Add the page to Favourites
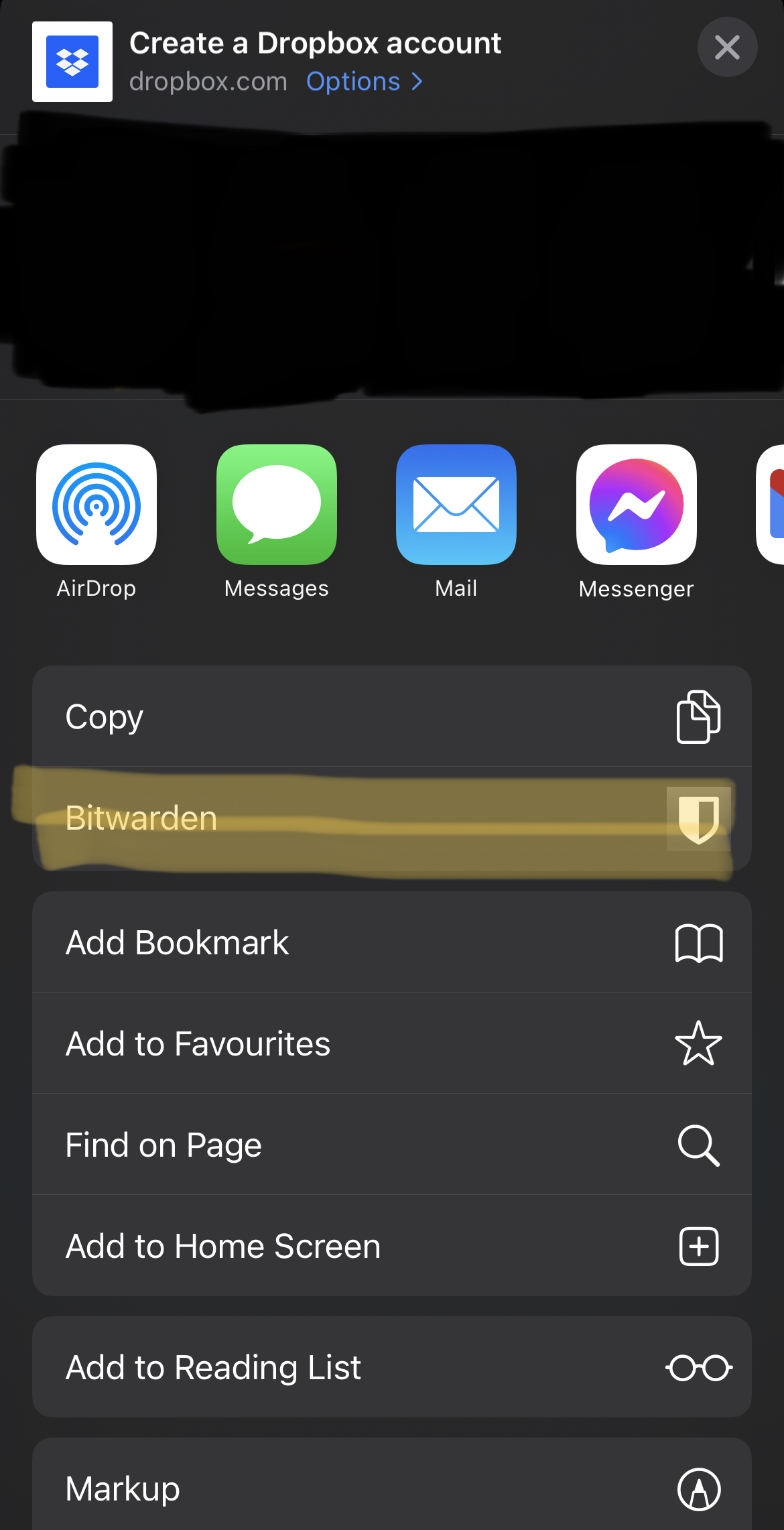 tap(391, 1043)
